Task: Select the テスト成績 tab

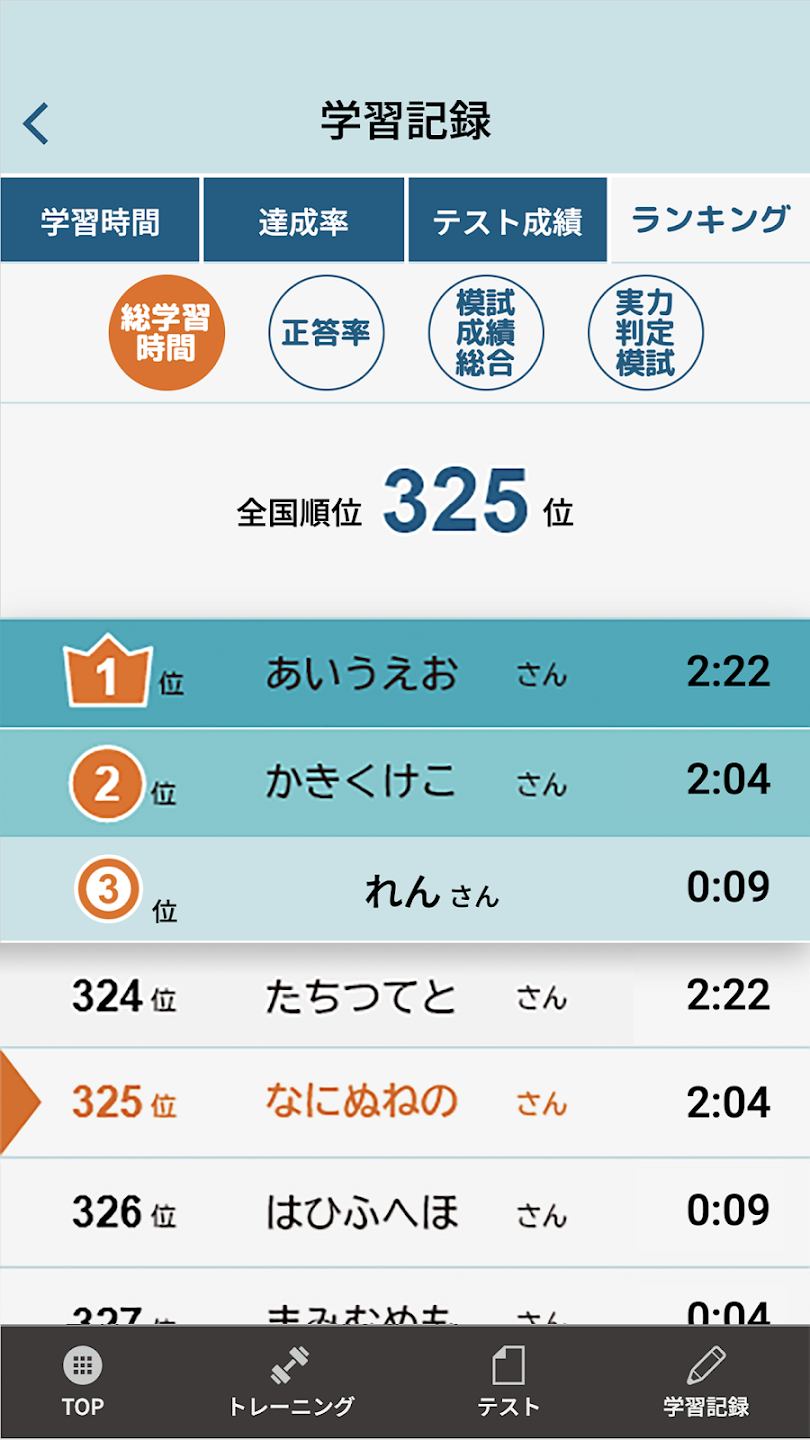Action: [x=507, y=220]
